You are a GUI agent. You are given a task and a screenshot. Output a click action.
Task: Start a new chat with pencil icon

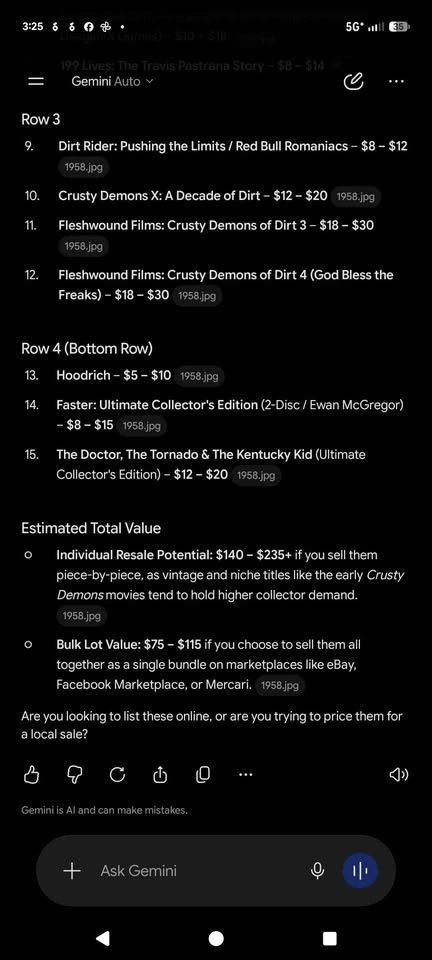(354, 81)
